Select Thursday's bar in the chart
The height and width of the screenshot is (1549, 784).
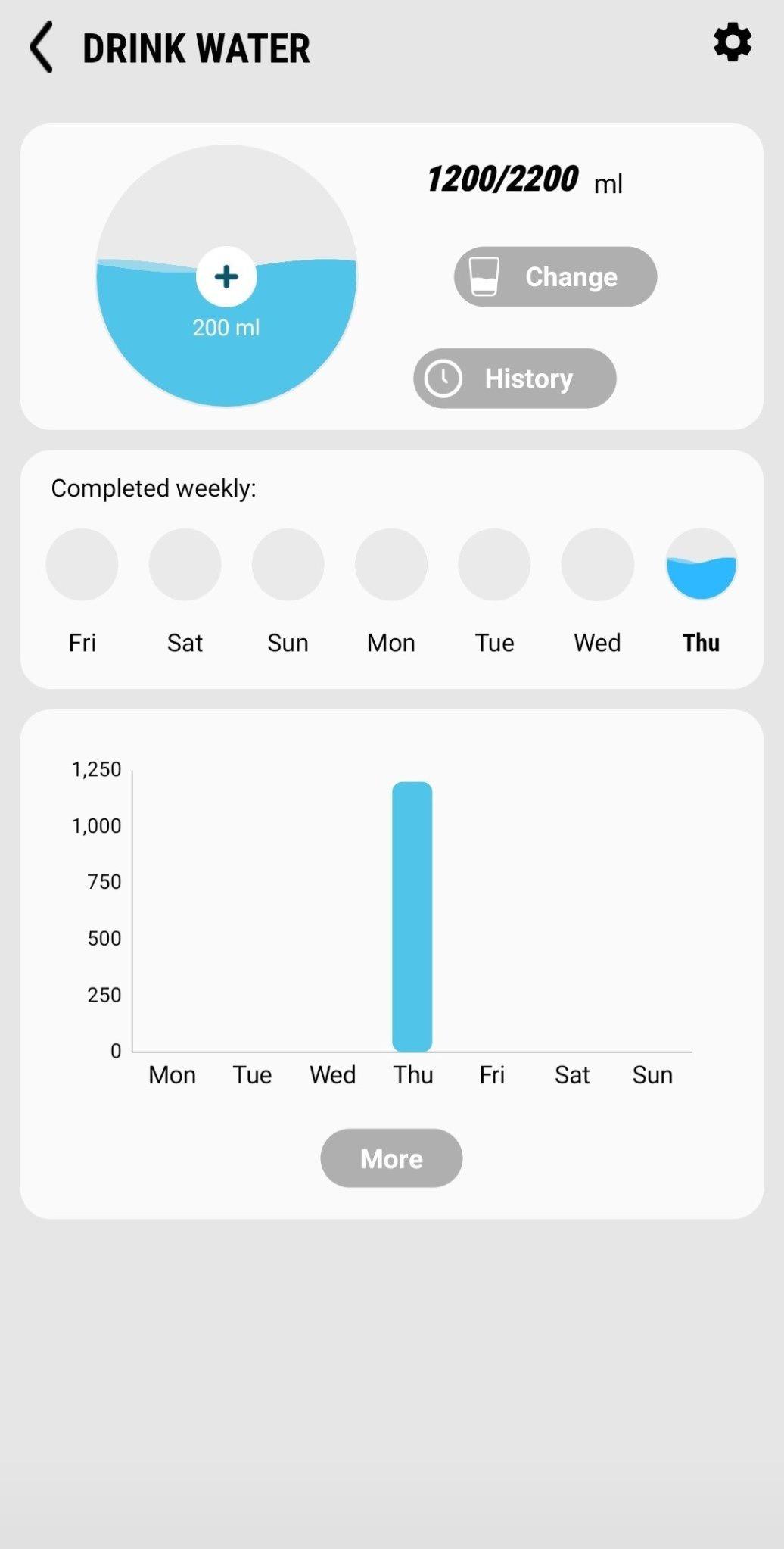412,916
